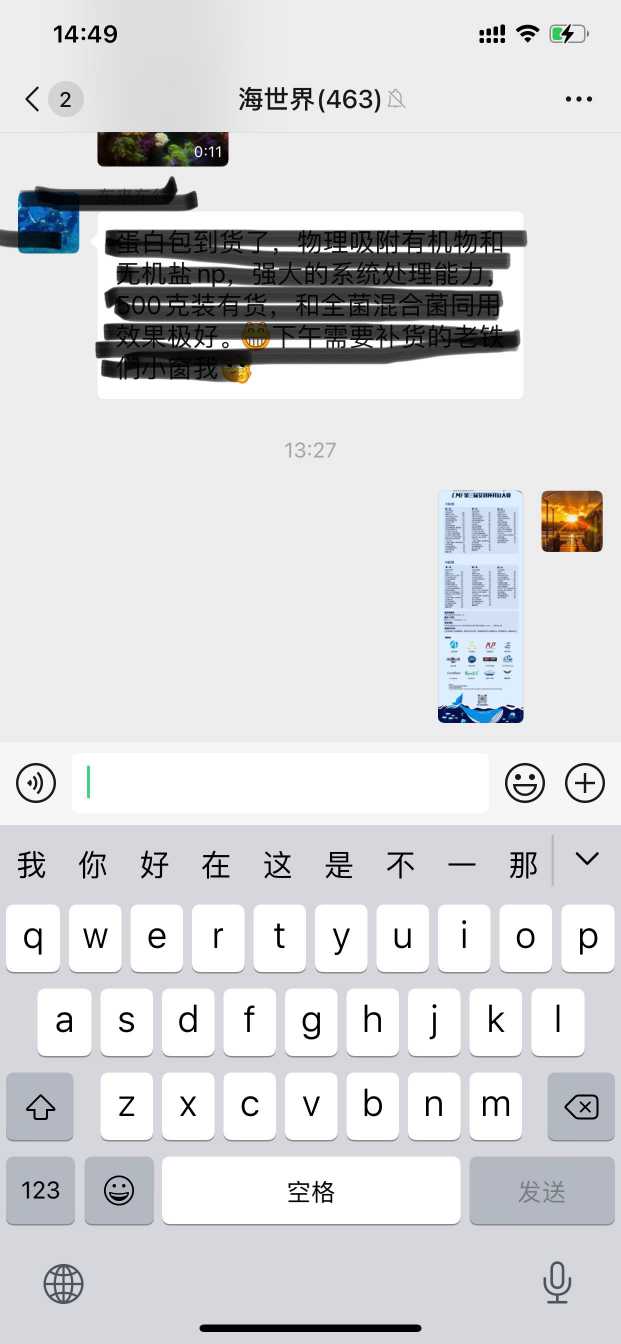Focus the message text field

click(280, 783)
